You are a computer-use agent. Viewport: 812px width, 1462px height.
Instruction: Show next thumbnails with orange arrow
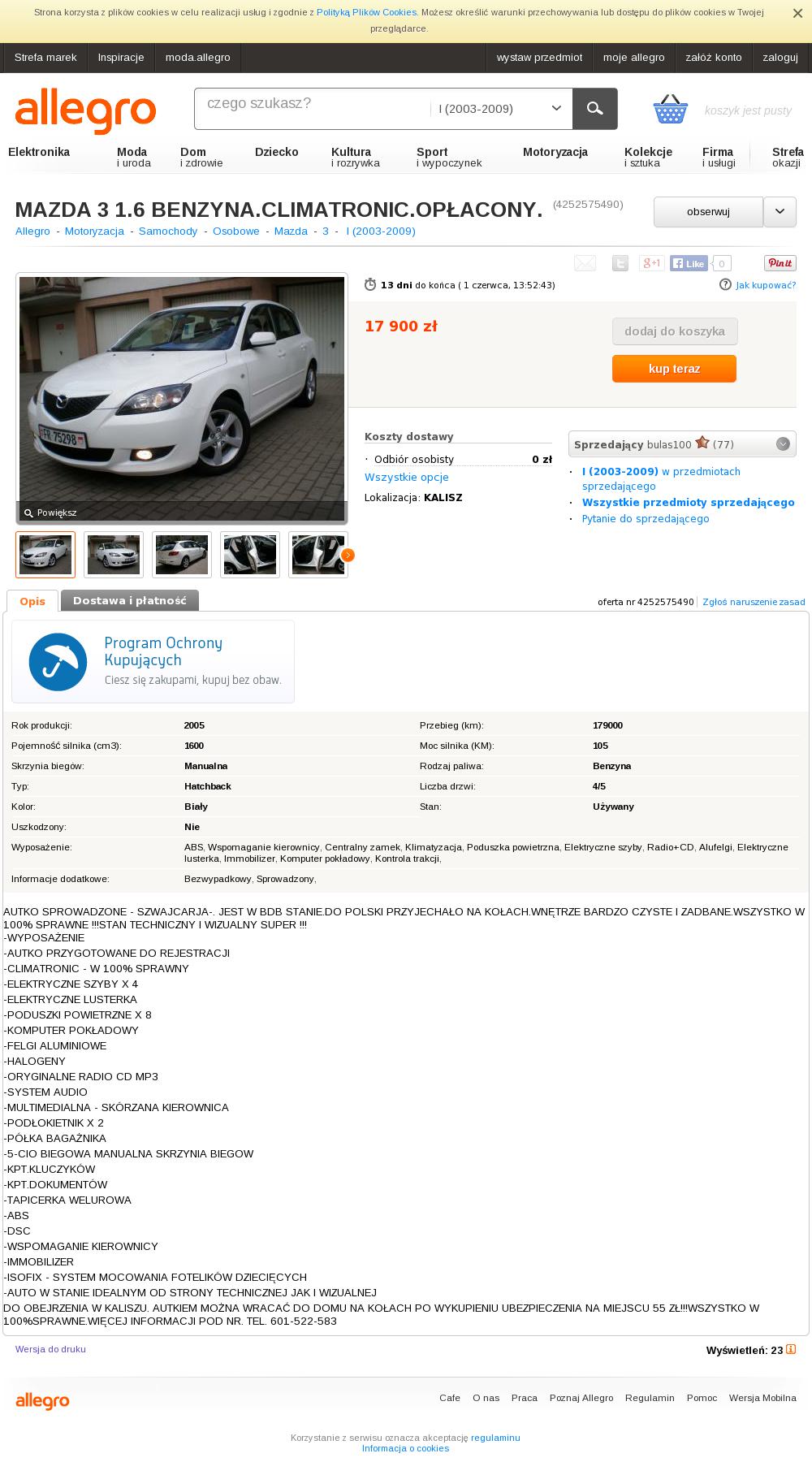[x=348, y=555]
